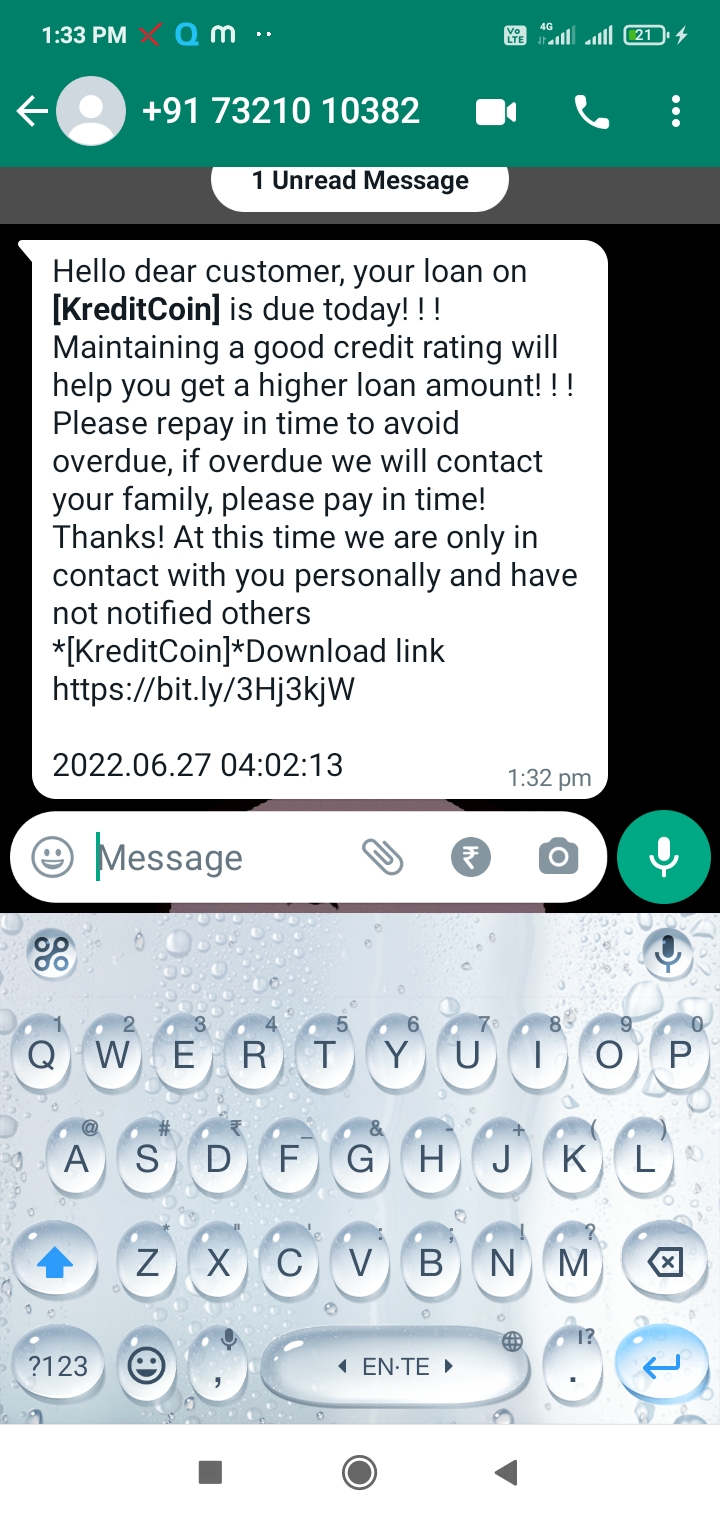The image size is (720, 1520).
Task: Open the camera from the message bar
Action: (x=558, y=857)
